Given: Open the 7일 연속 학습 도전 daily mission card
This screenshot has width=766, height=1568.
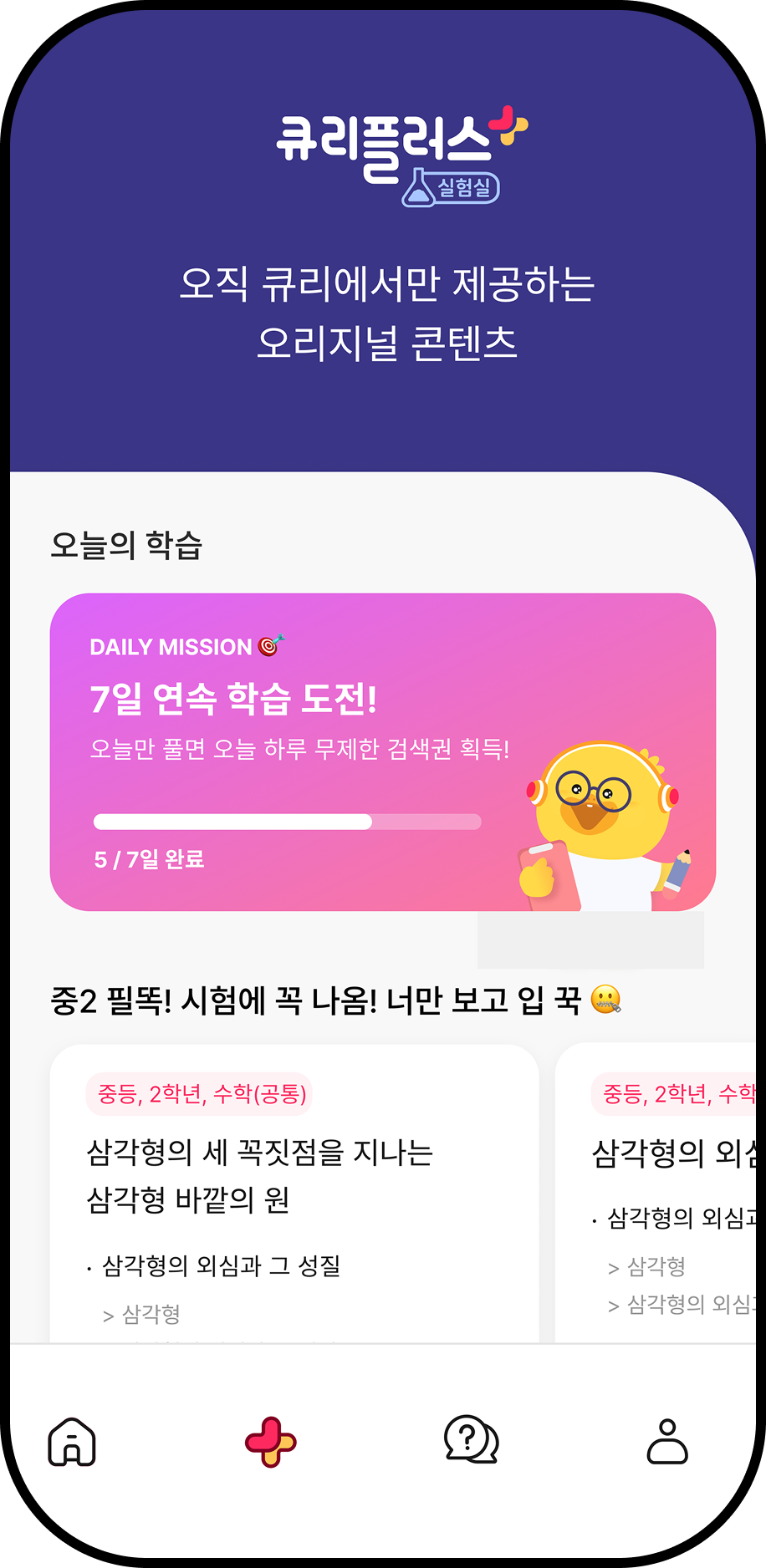Looking at the screenshot, I should pos(383,752).
